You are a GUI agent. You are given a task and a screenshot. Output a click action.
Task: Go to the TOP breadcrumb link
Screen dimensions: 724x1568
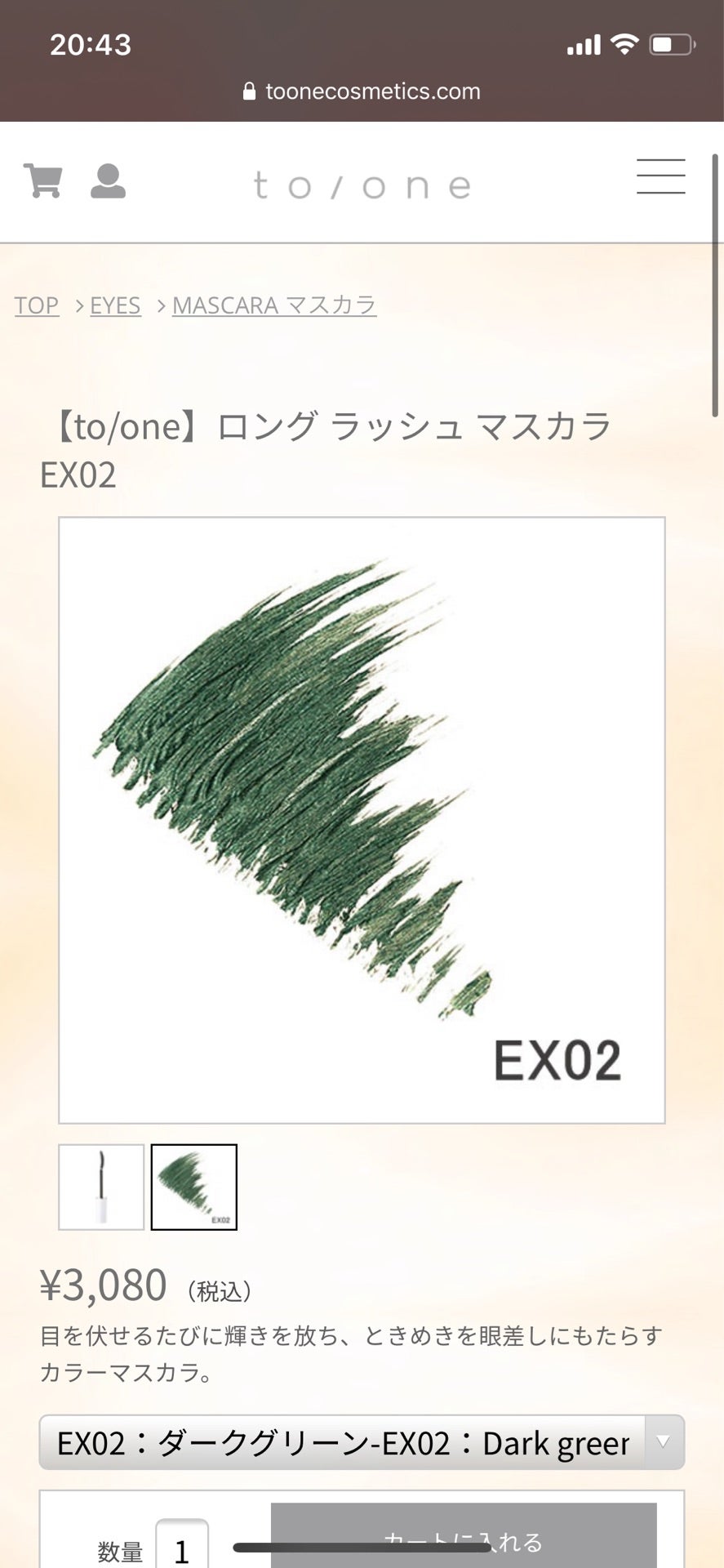click(36, 305)
